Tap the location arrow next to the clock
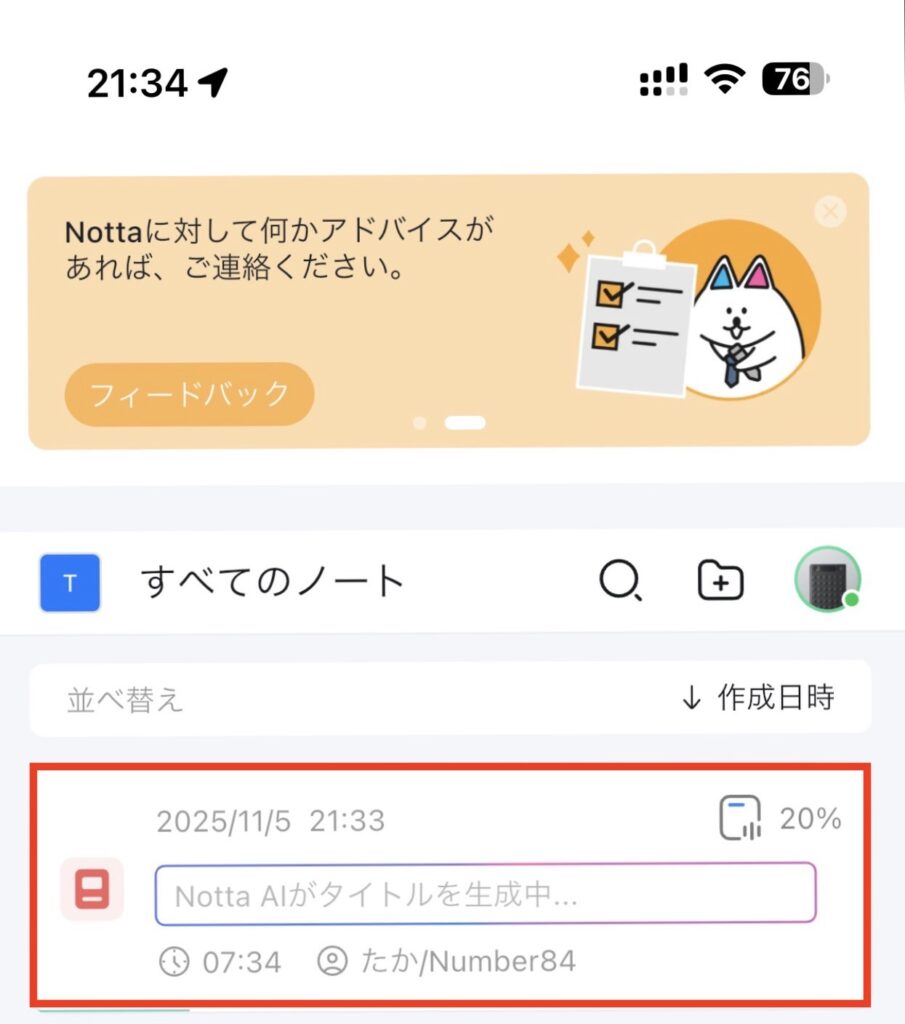The width and height of the screenshot is (905, 1024). tap(213, 80)
